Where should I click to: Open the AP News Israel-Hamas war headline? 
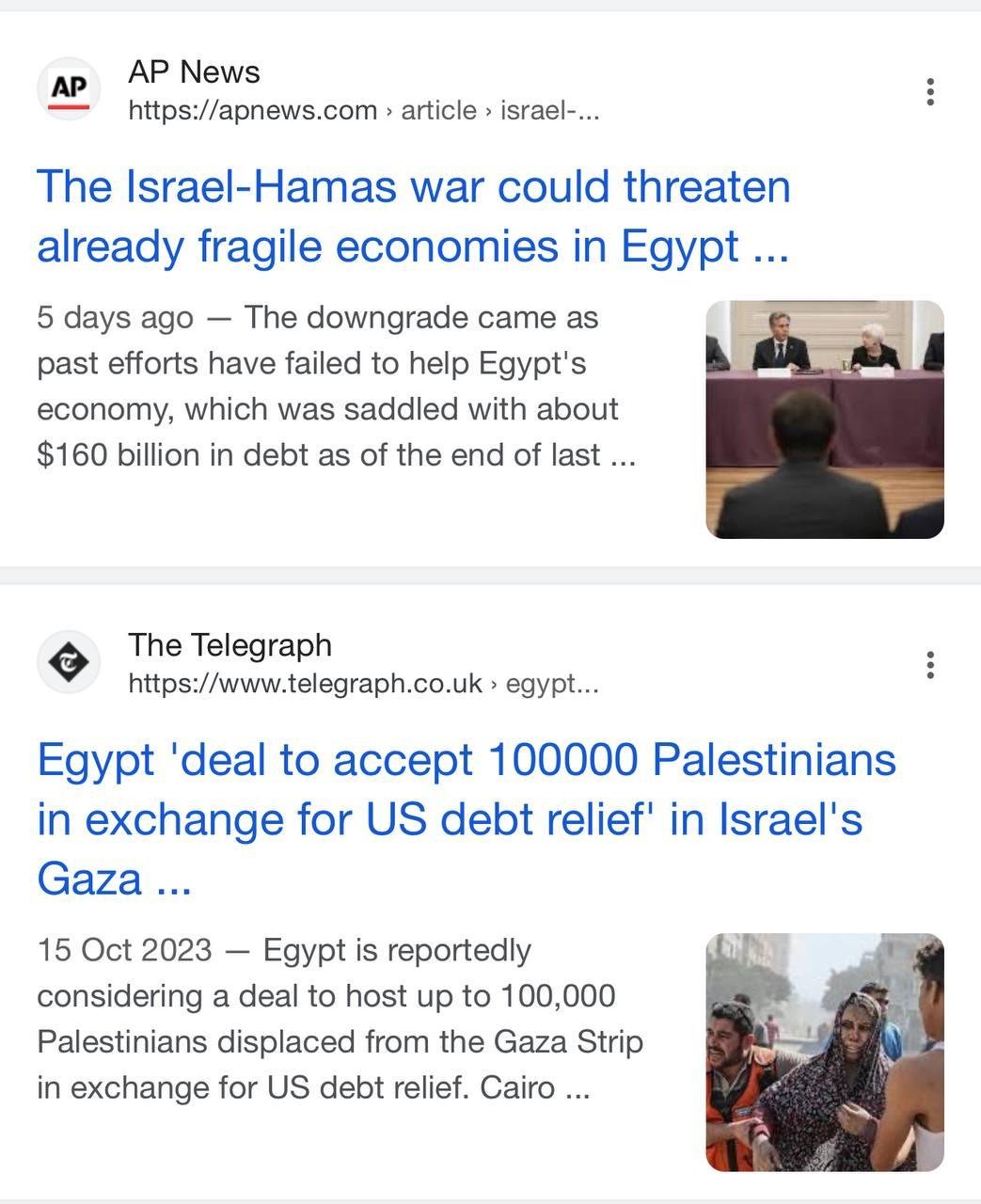point(412,216)
